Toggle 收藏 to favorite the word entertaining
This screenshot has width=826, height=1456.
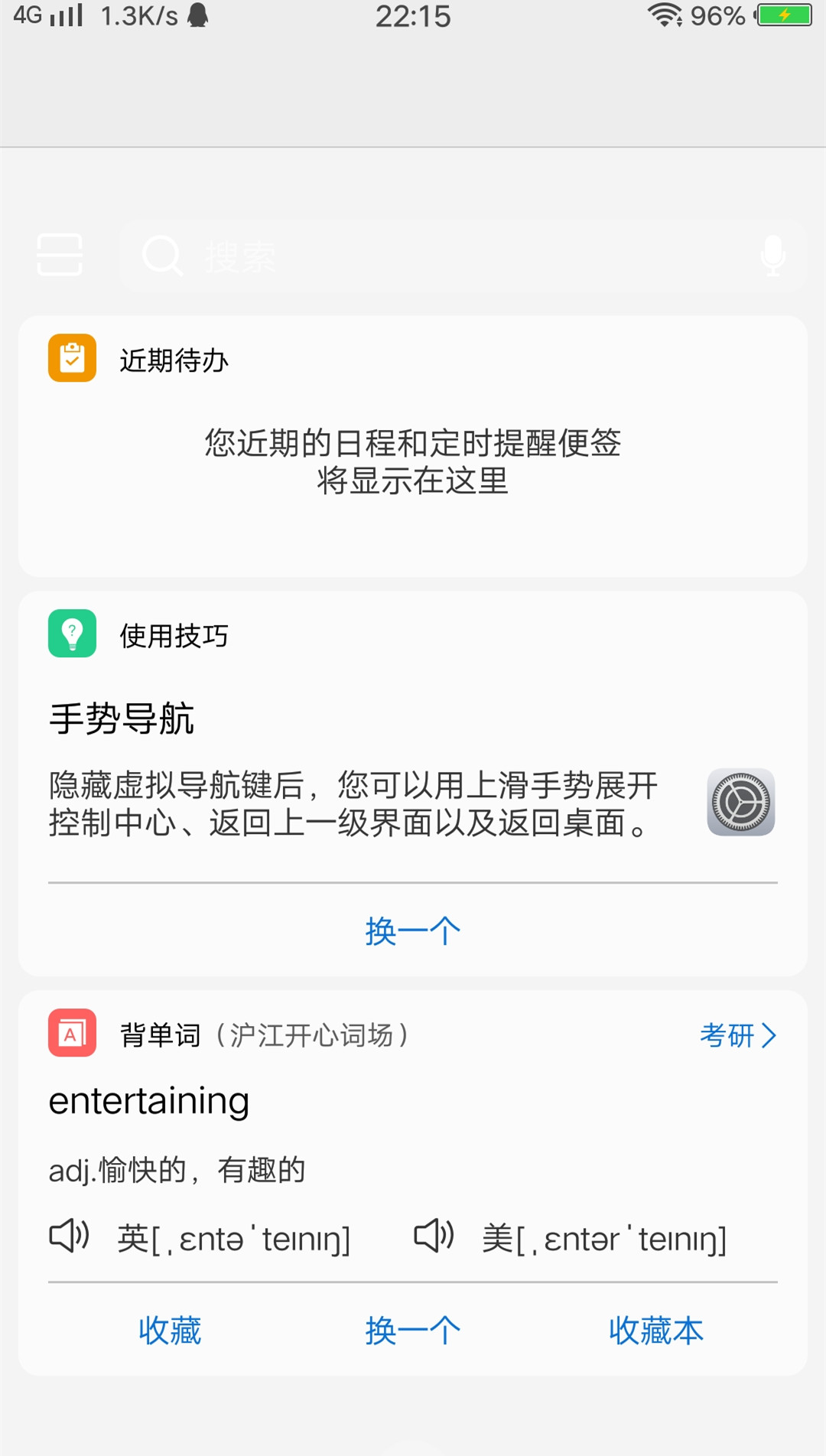click(170, 1331)
